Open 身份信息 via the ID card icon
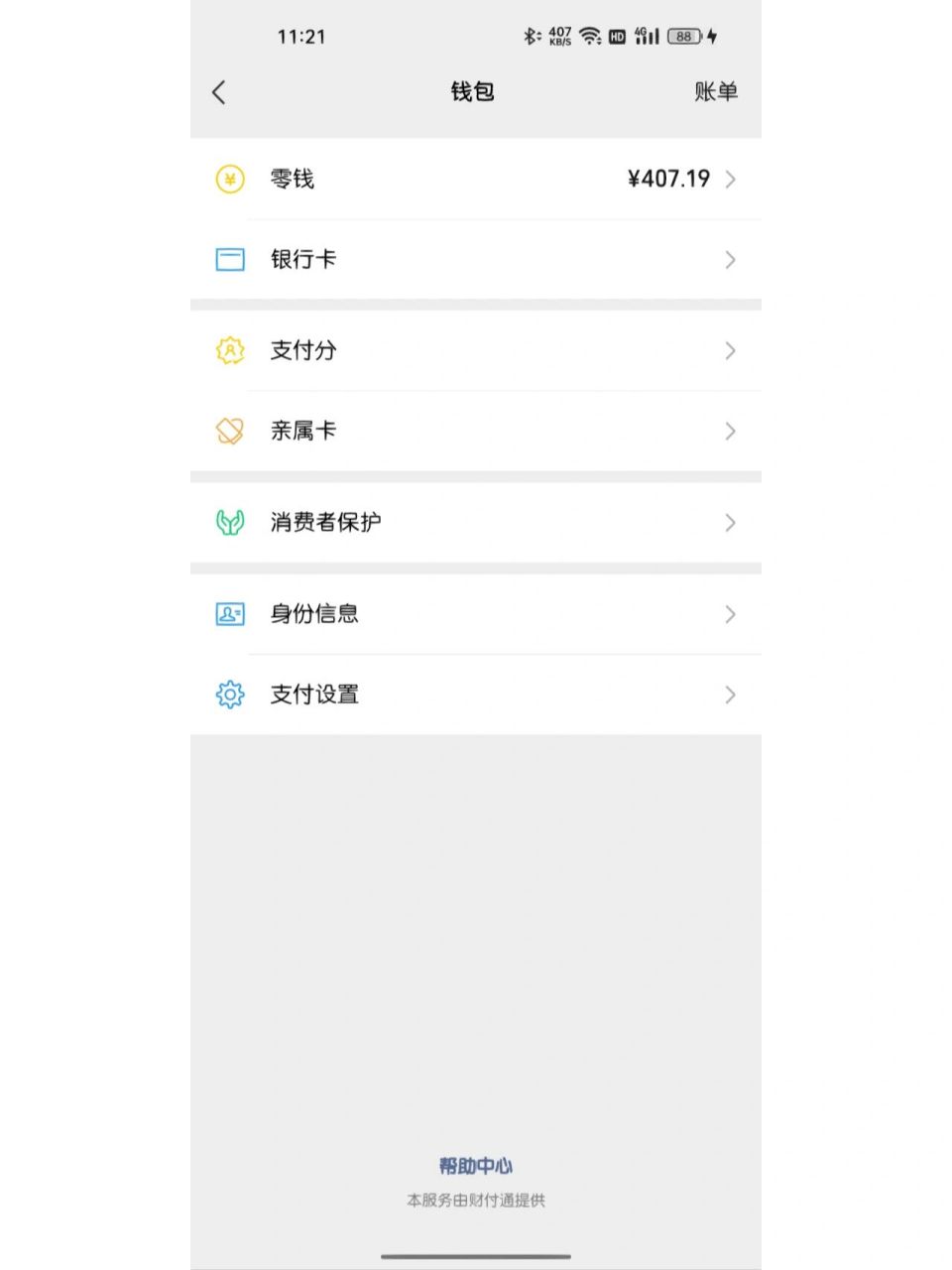The width and height of the screenshot is (952, 1270). [229, 614]
